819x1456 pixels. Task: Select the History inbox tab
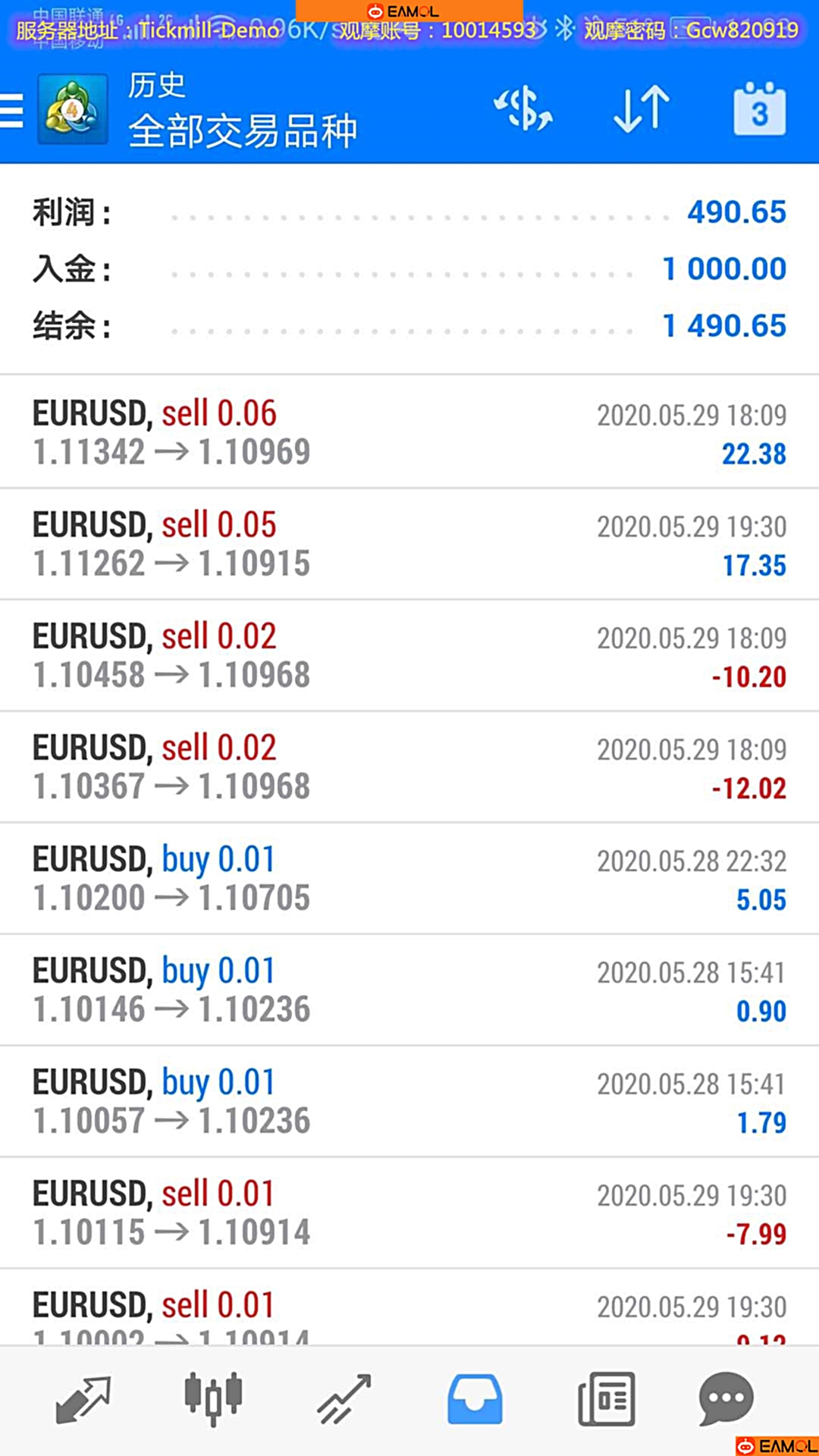click(475, 1399)
